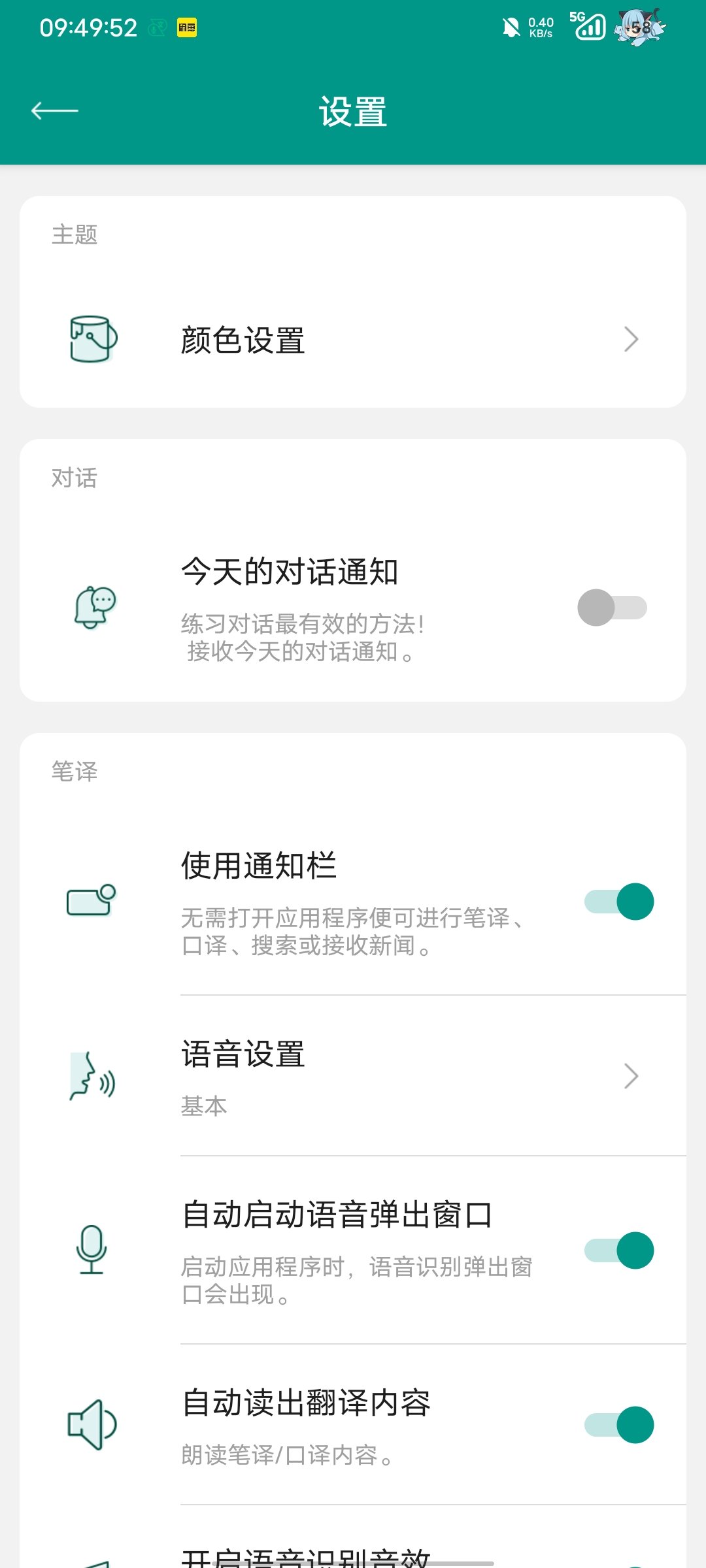This screenshot has height=1568, width=706.
Task: Enable the 今天的对话通知 switch
Action: (x=612, y=608)
